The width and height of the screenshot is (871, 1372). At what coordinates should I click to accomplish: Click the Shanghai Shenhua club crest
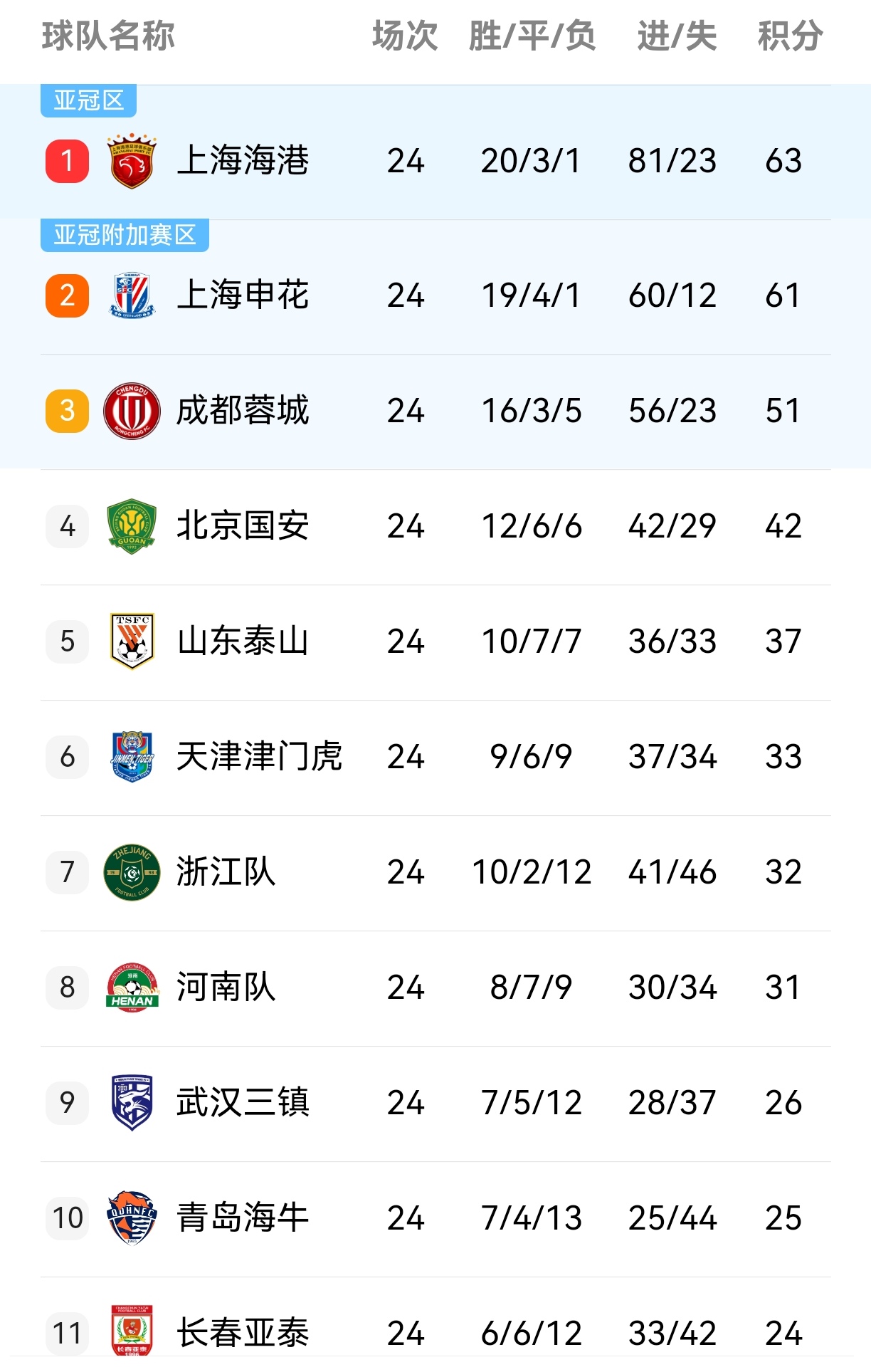133,294
